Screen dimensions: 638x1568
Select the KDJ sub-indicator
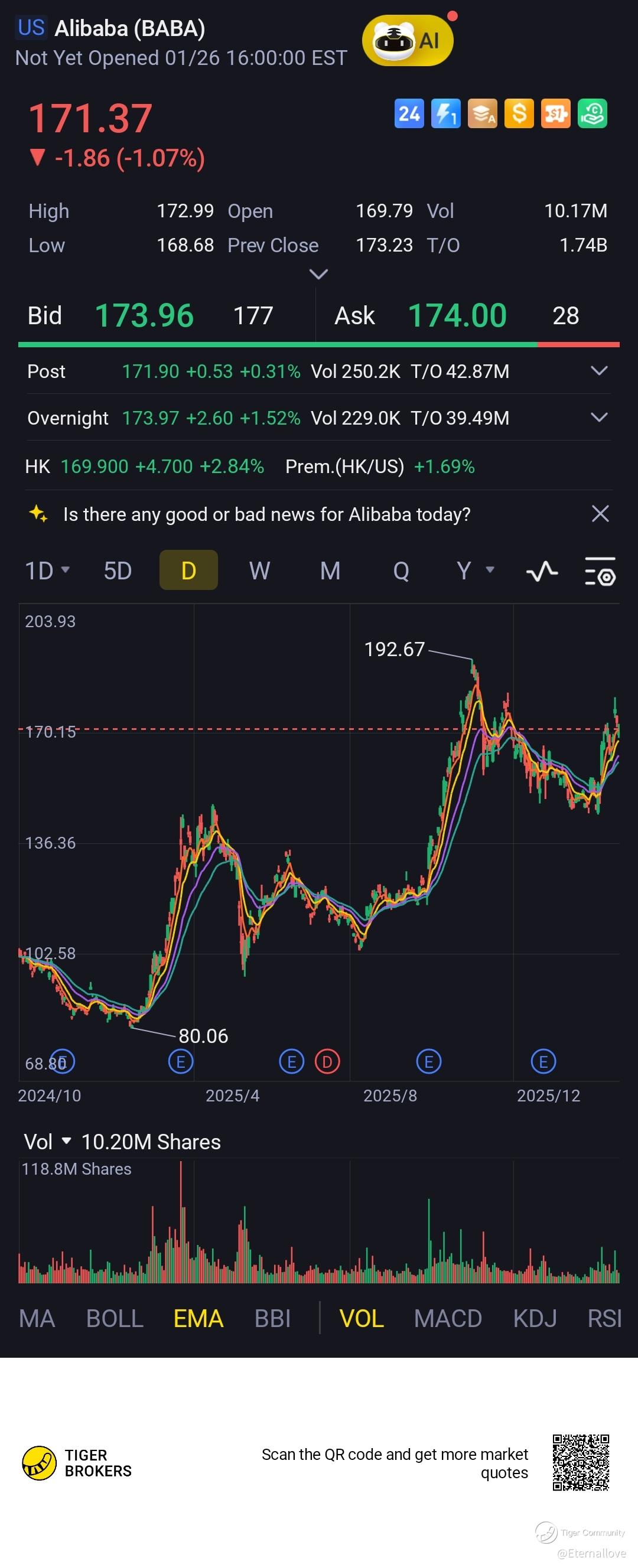535,1318
